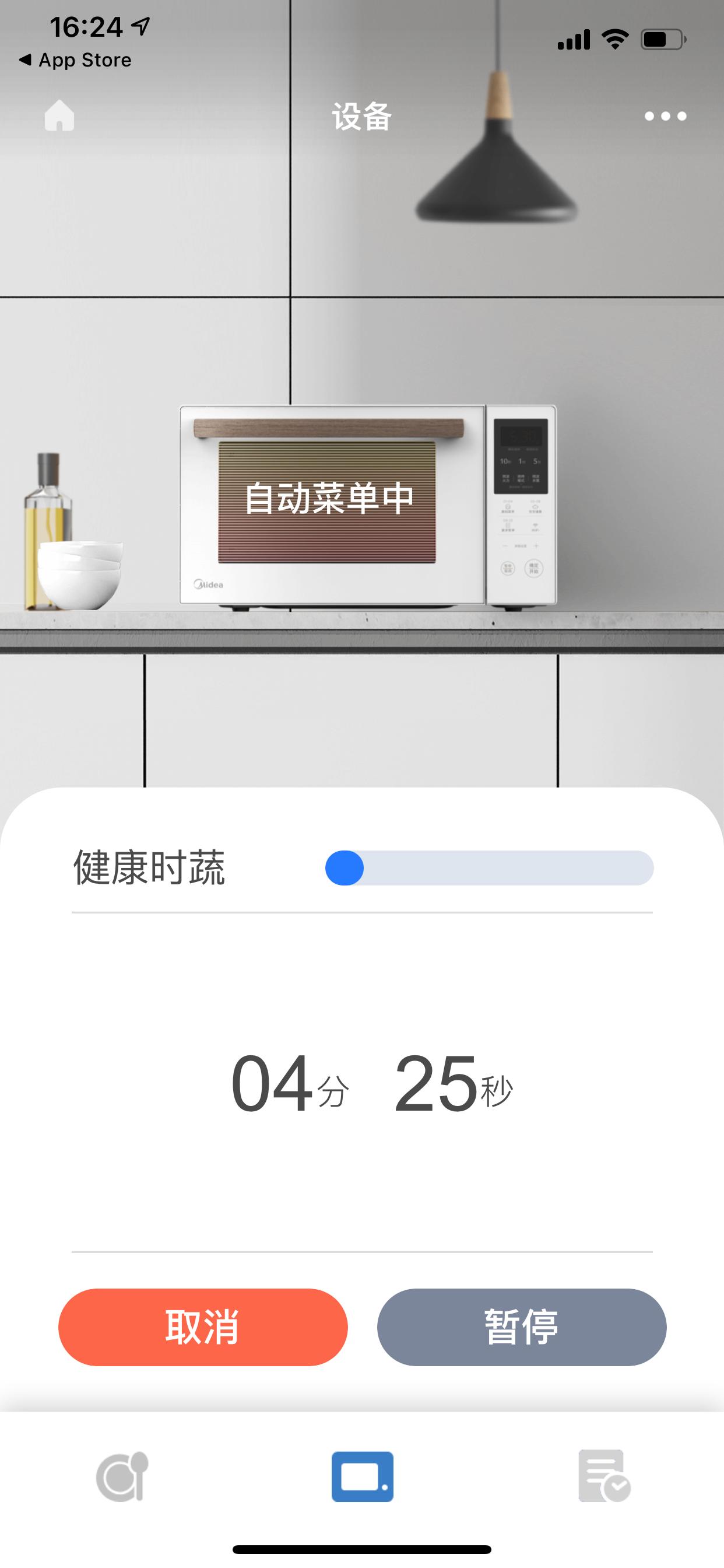Go back using the App Store link
This screenshot has width=724, height=1568.
[76, 60]
